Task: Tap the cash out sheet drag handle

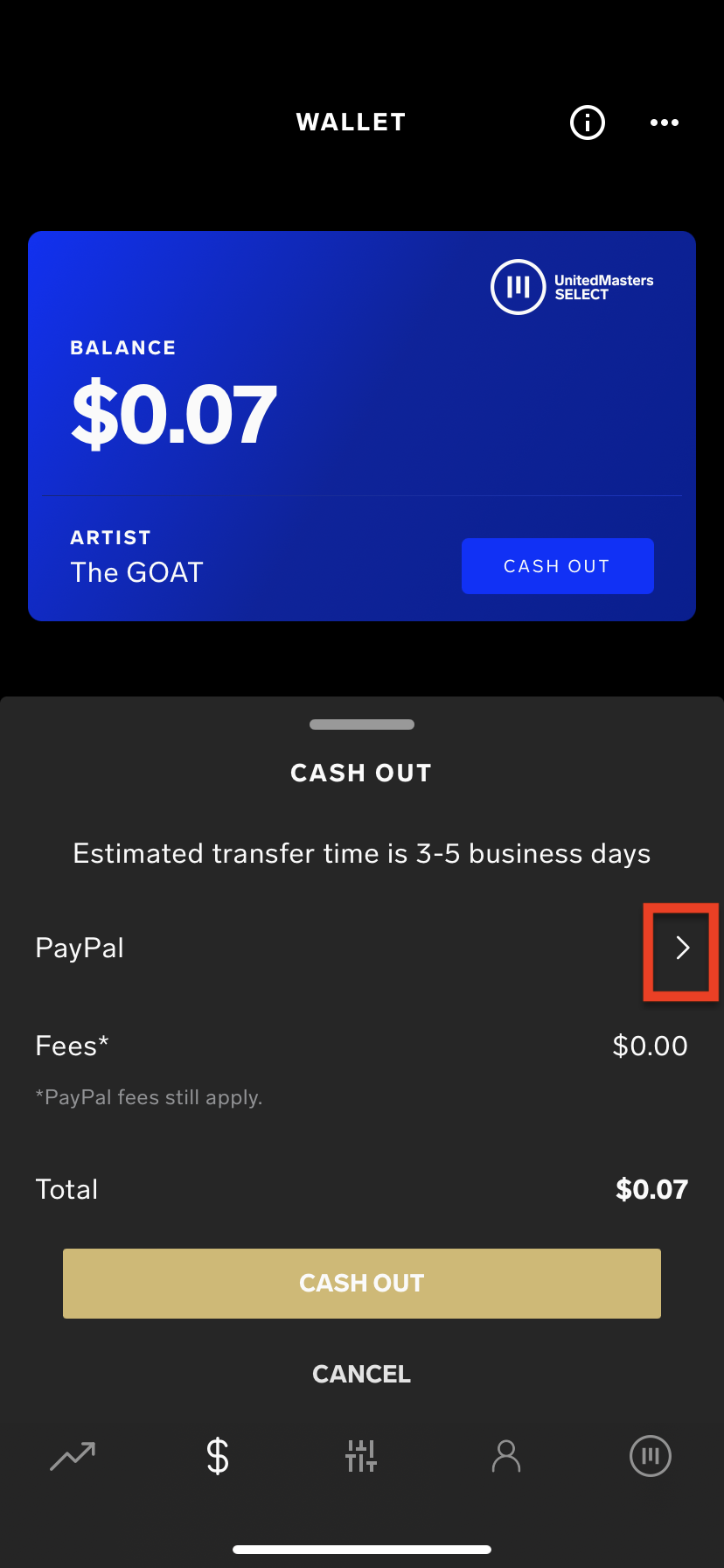Action: pyautogui.click(x=361, y=724)
